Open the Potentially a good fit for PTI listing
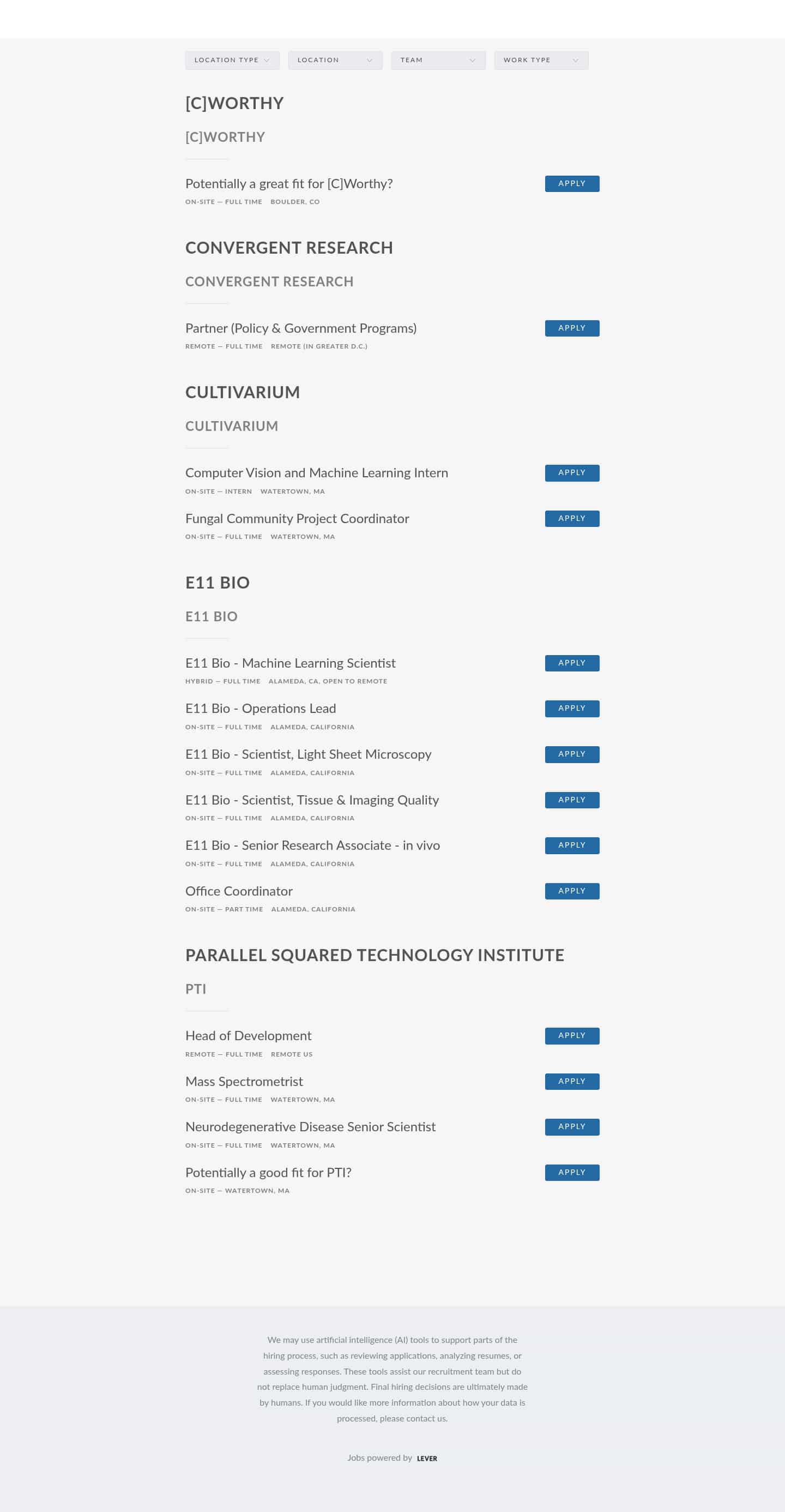 tap(269, 1173)
